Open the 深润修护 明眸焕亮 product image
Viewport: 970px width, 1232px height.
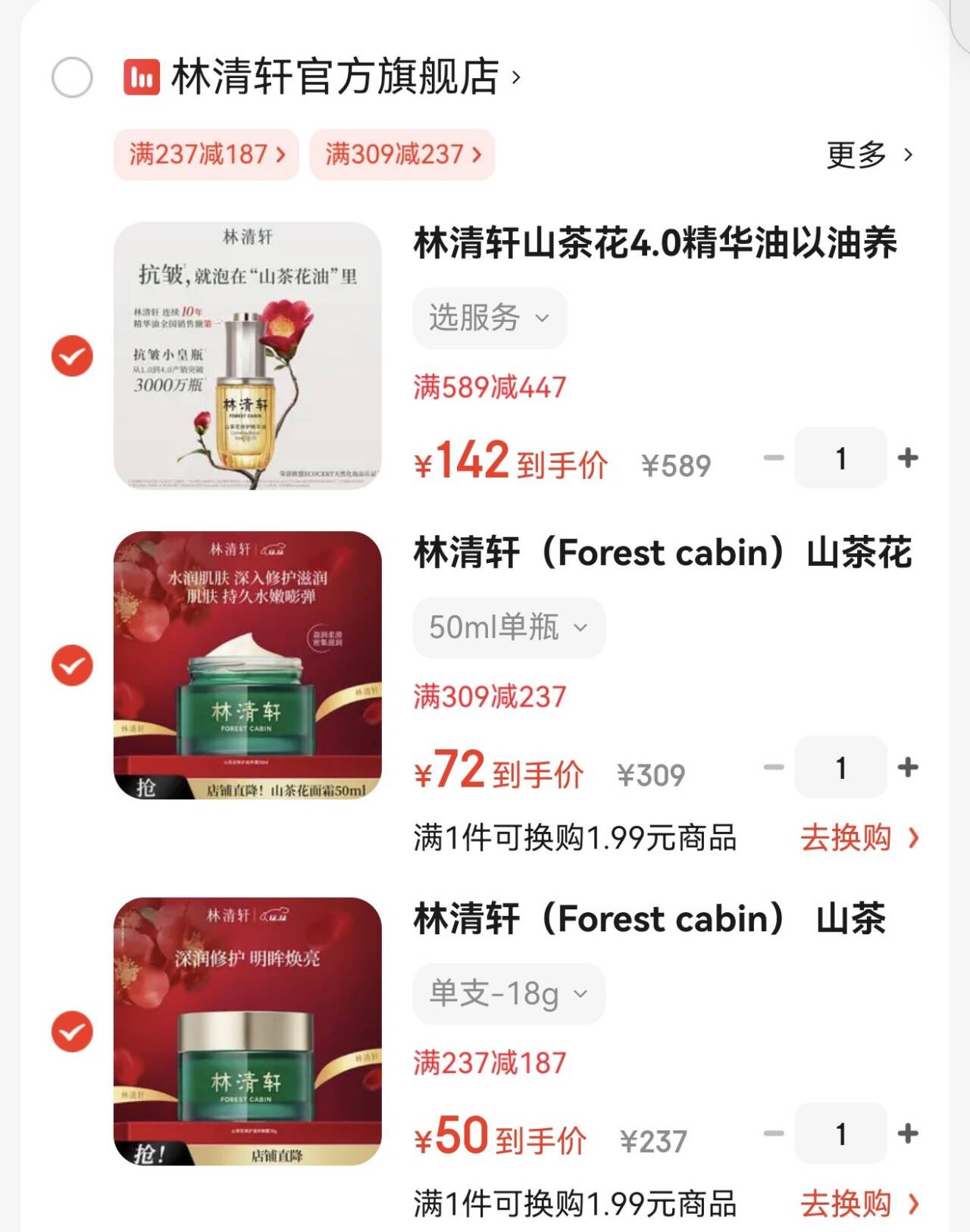247,1031
